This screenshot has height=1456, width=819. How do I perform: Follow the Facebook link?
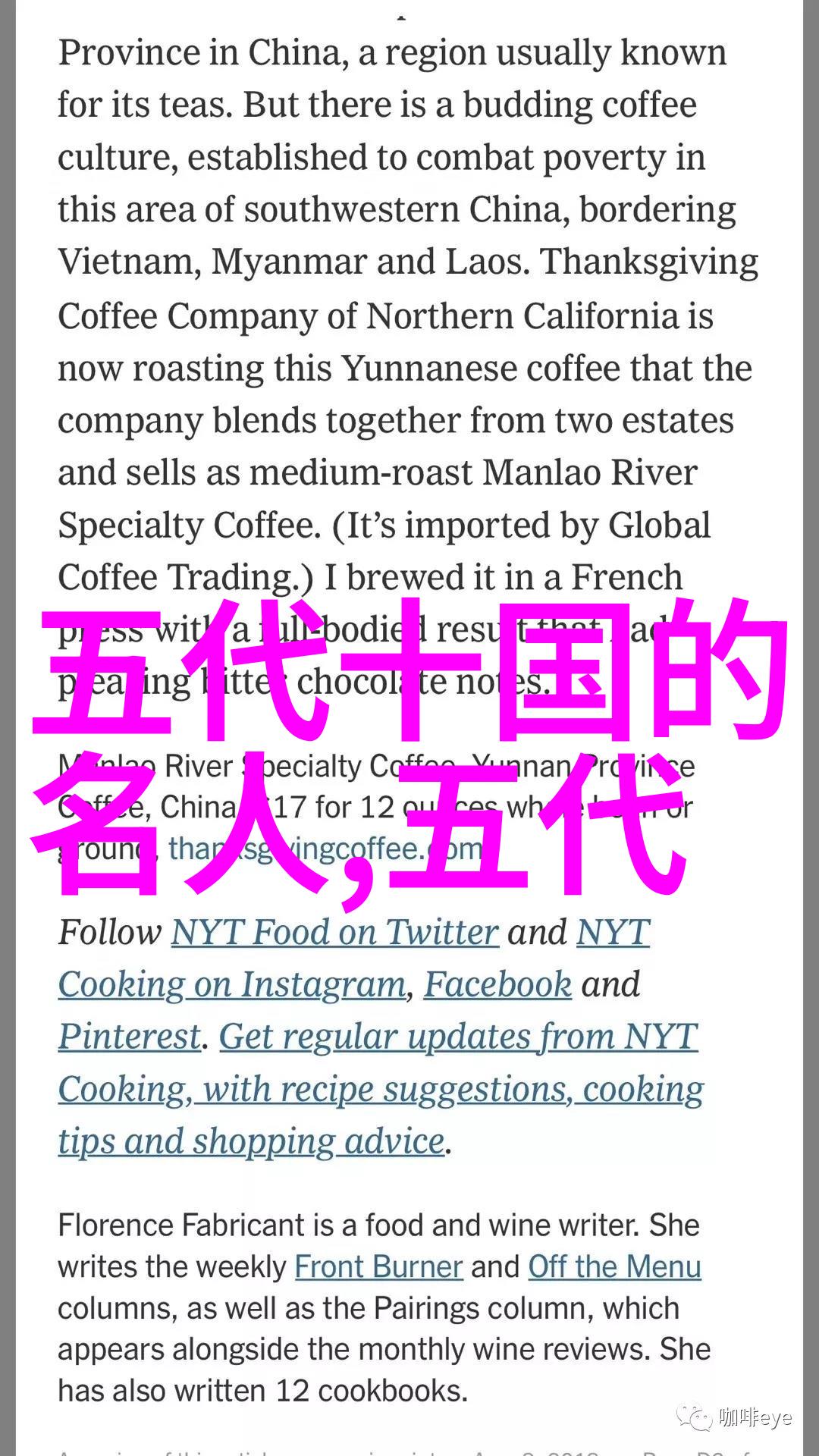[x=497, y=984]
